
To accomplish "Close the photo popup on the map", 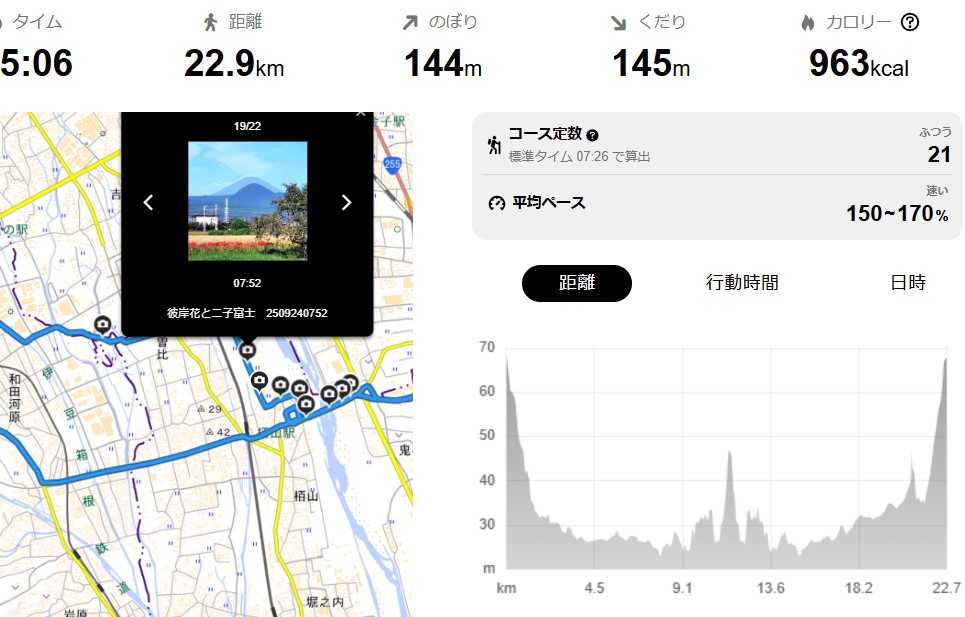I will coord(361,113).
